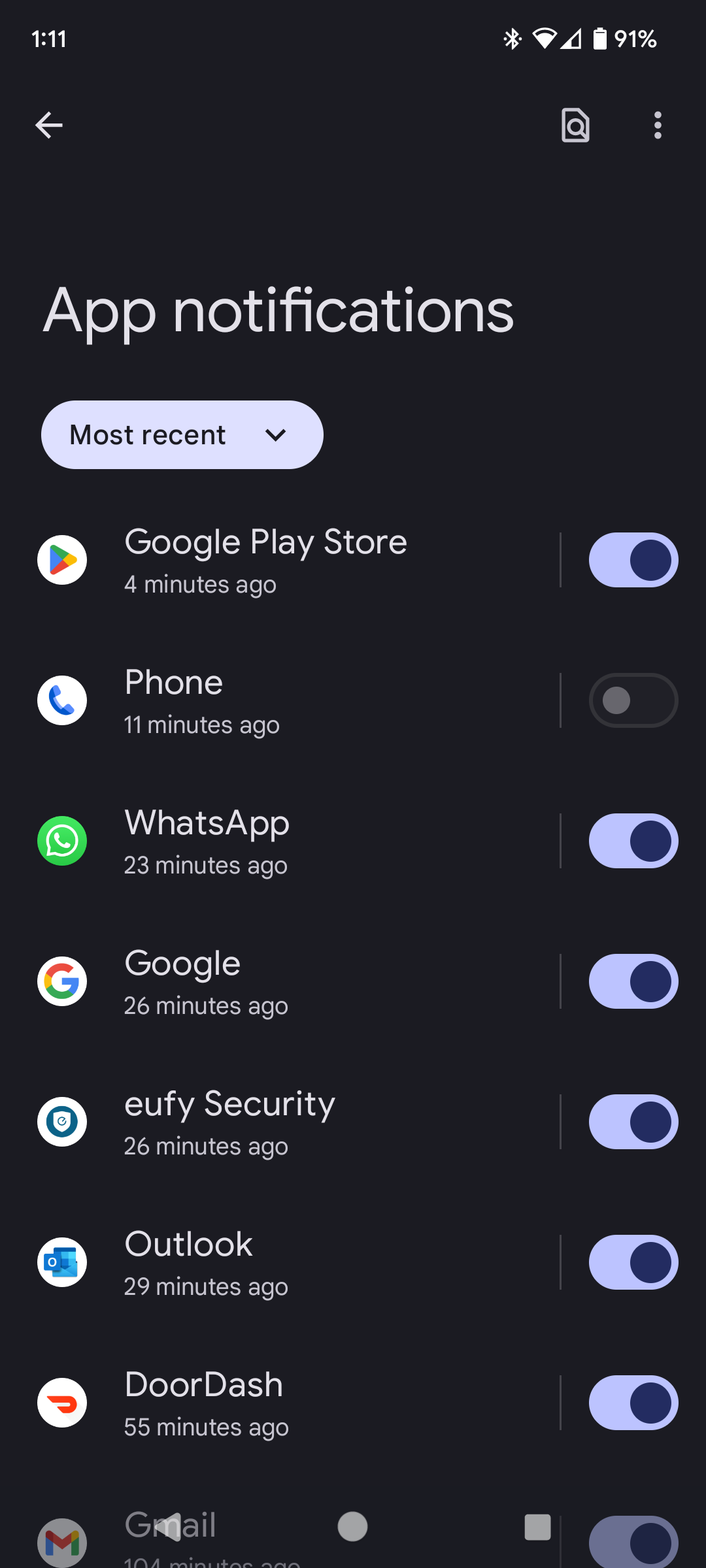Screen dimensions: 706x1568
Task: Open the three-dot overflow menu
Action: click(658, 125)
